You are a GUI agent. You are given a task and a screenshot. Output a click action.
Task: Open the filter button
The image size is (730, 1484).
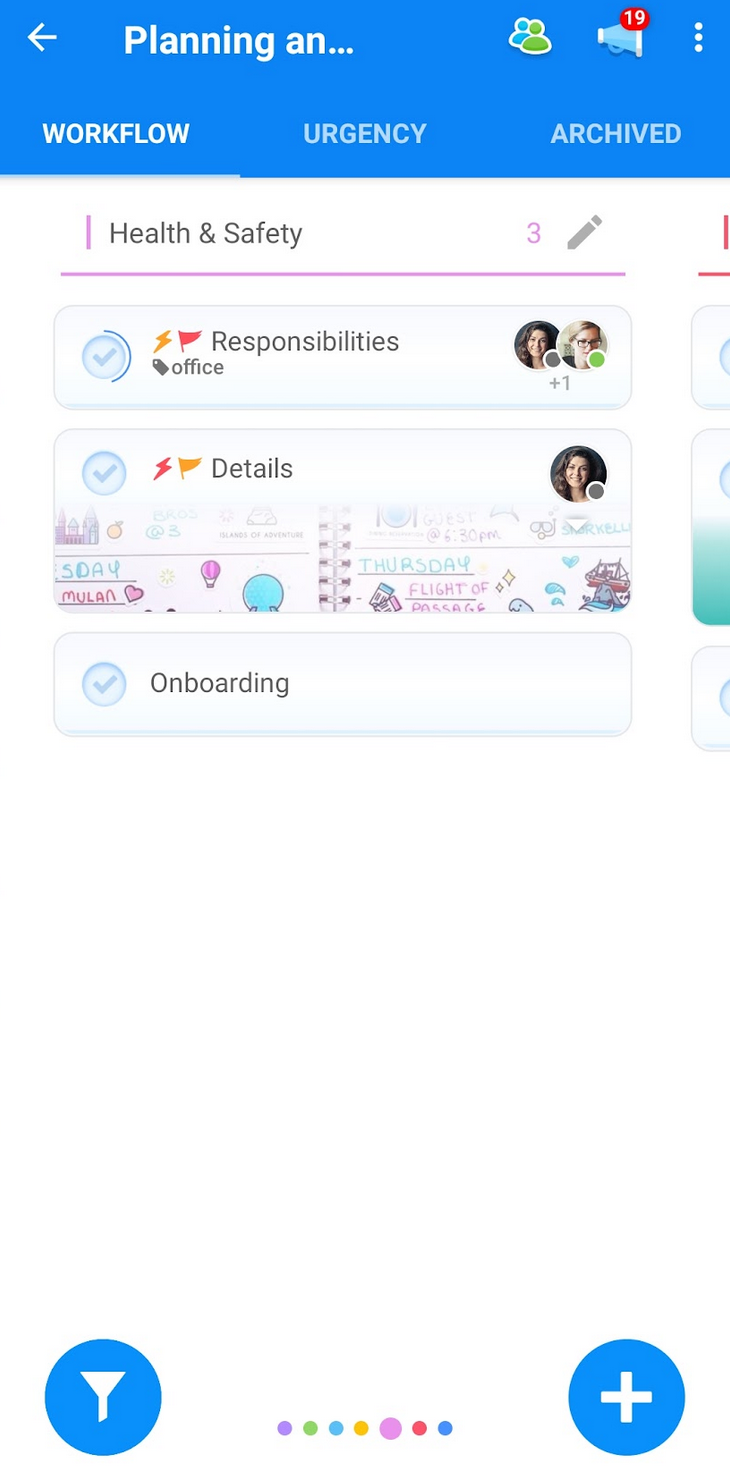(103, 1397)
